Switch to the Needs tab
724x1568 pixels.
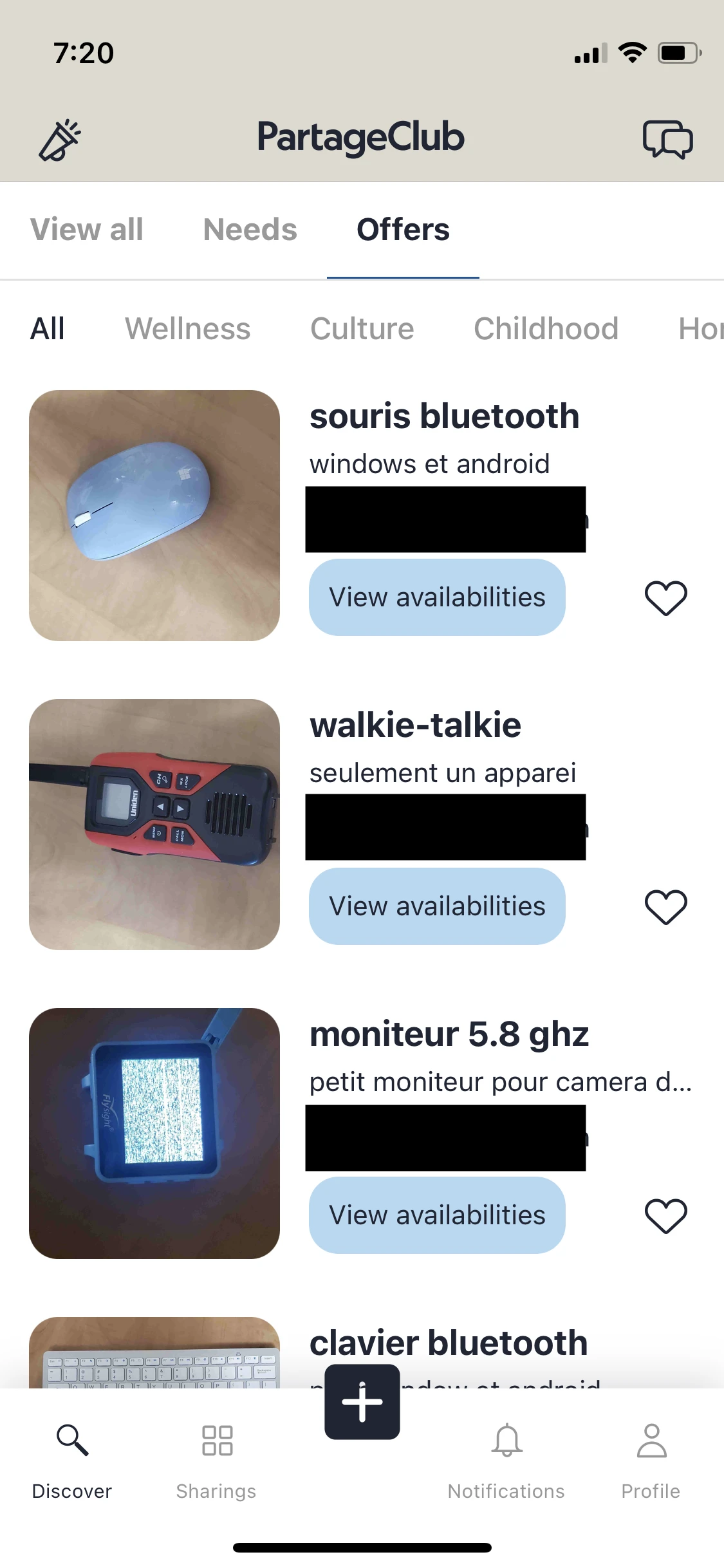point(250,230)
